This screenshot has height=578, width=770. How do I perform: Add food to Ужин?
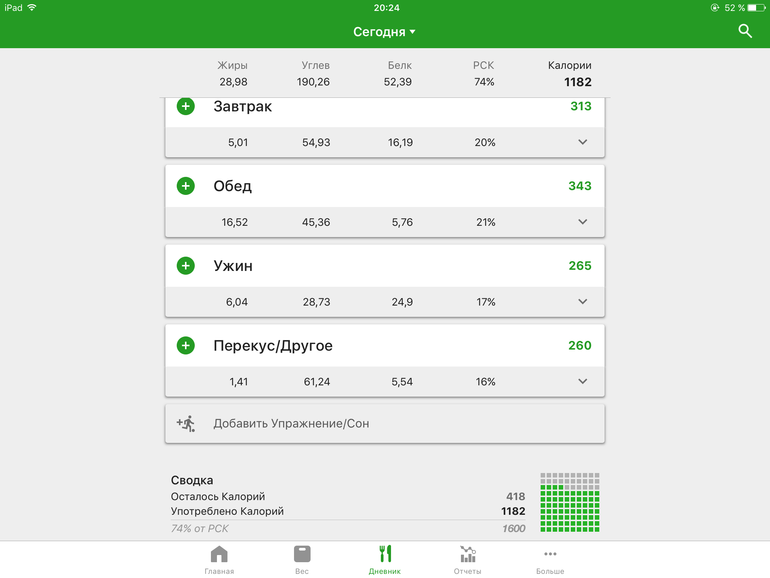pyautogui.click(x=185, y=266)
